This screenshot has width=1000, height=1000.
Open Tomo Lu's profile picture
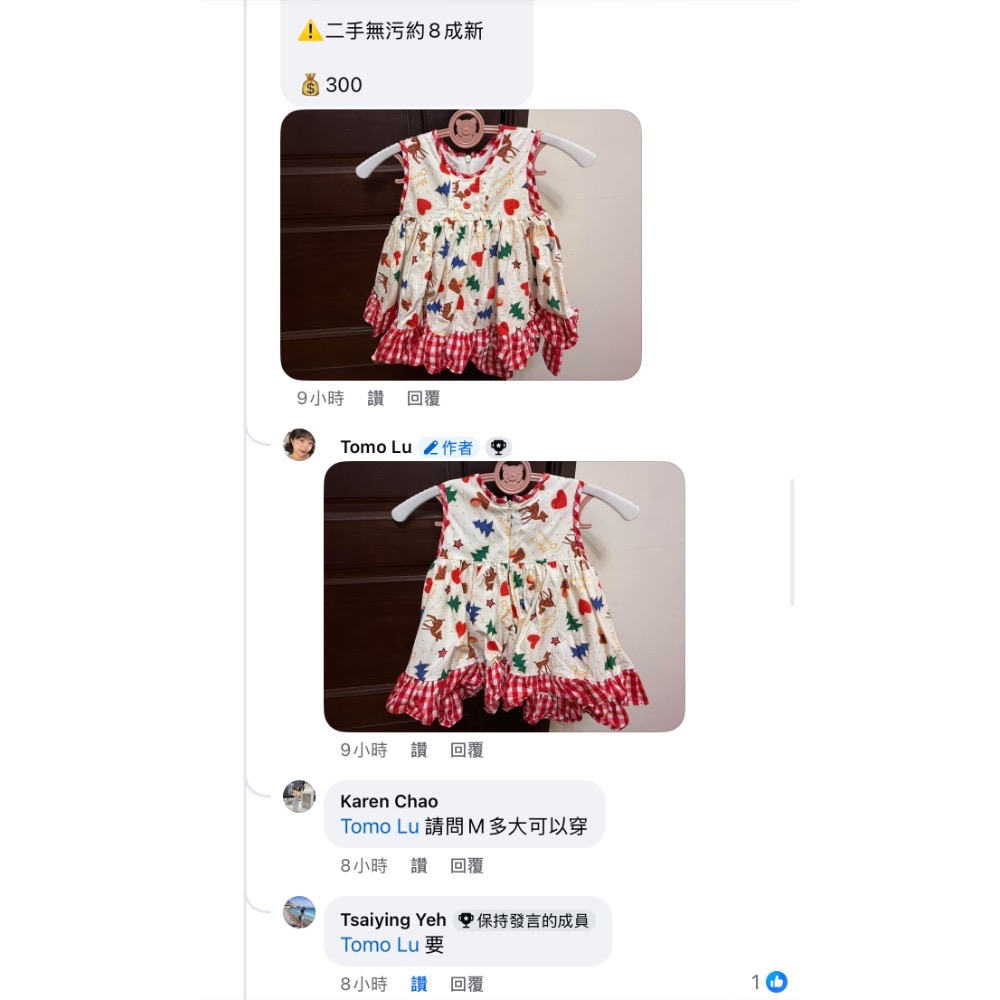(299, 445)
